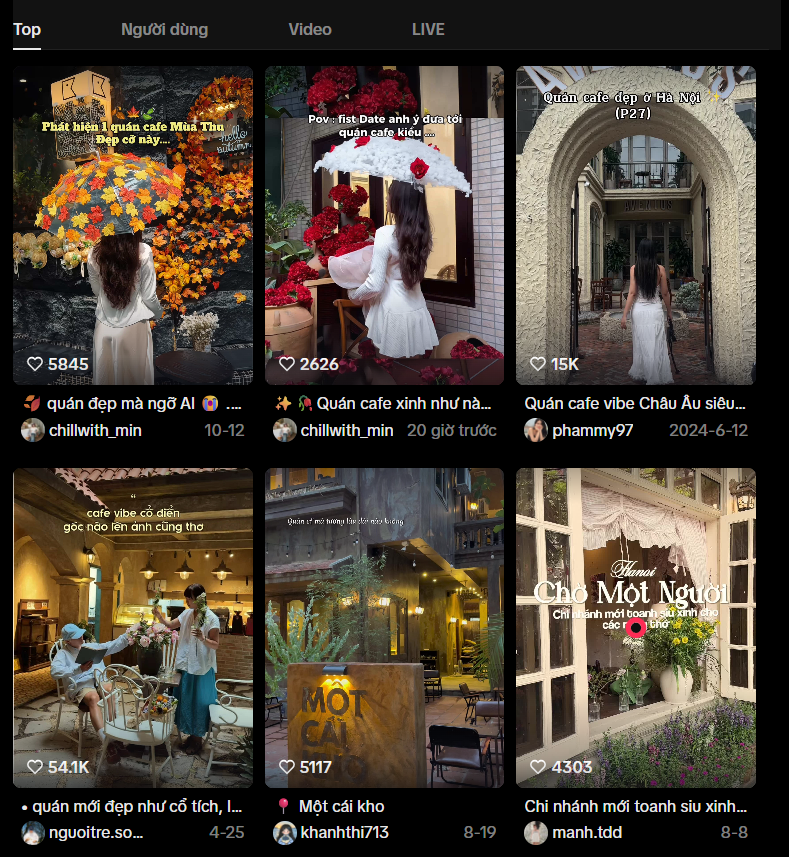The image size is (789, 857).
Task: Switch to the Người dùng tab
Action: (164, 29)
